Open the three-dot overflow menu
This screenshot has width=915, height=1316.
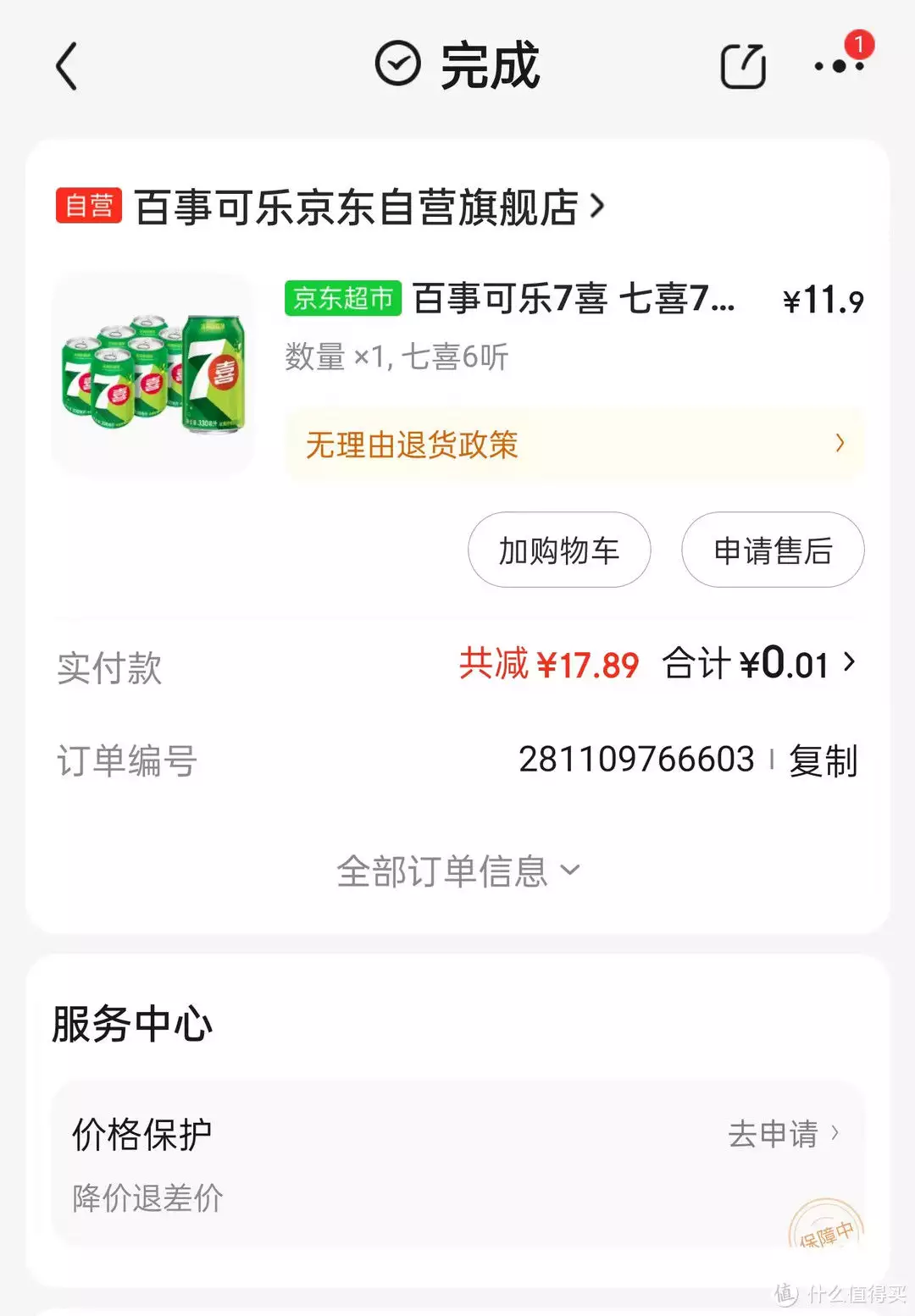839,66
